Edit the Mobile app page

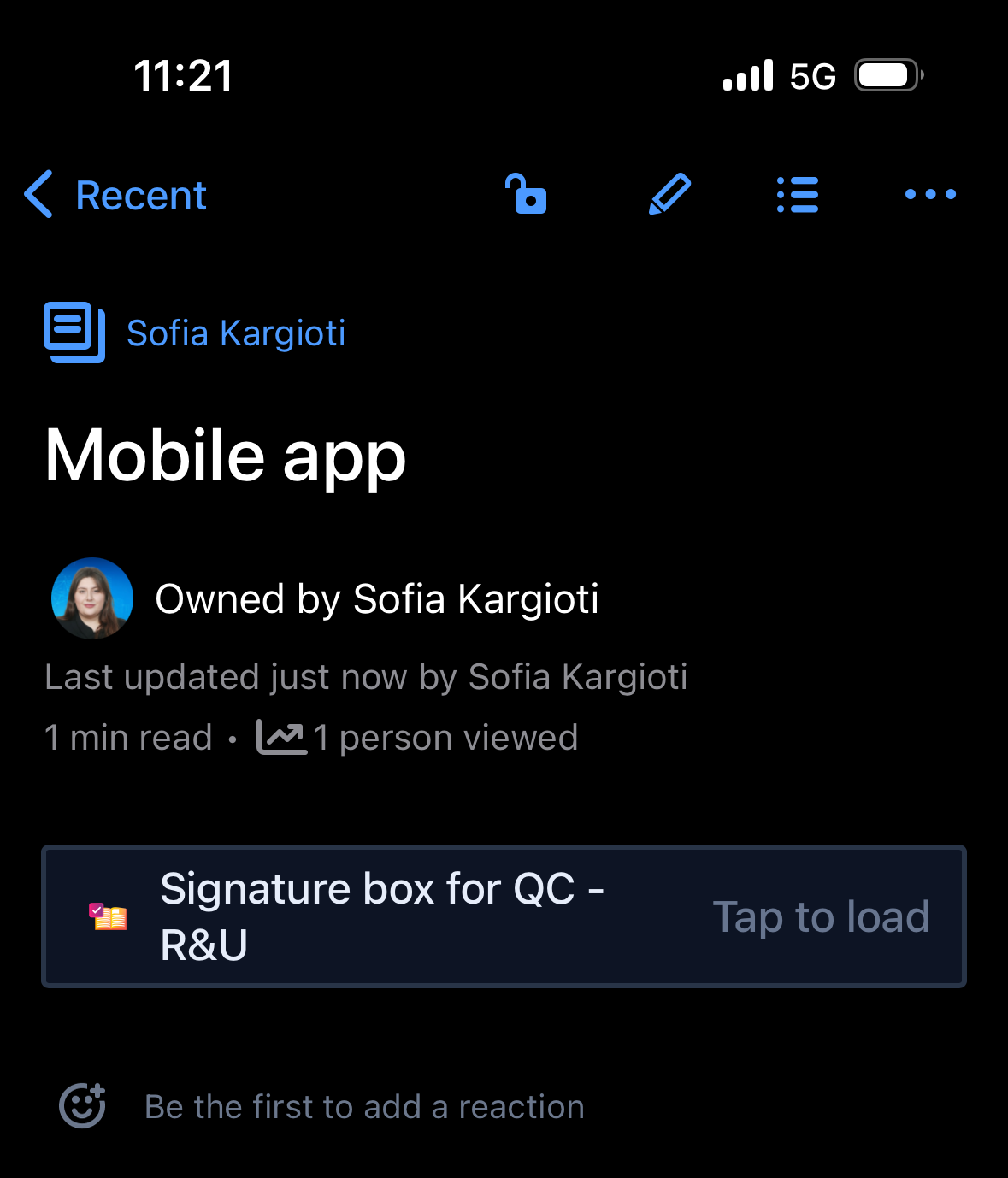click(x=669, y=194)
